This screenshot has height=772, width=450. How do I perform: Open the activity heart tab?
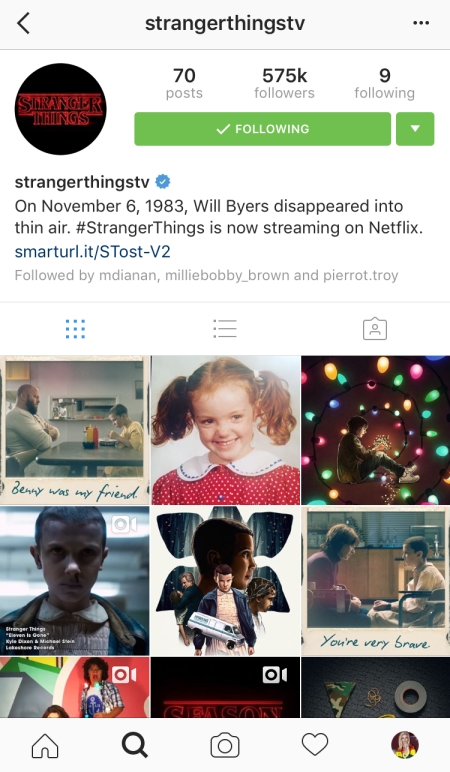coord(315,744)
